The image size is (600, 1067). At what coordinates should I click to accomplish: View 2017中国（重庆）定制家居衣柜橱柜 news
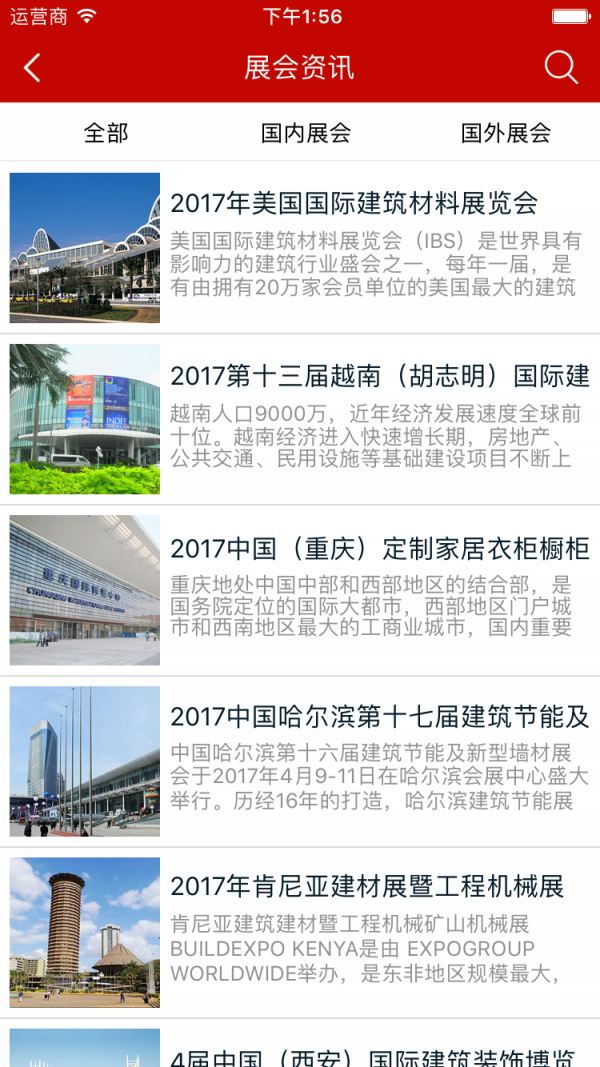[380, 548]
